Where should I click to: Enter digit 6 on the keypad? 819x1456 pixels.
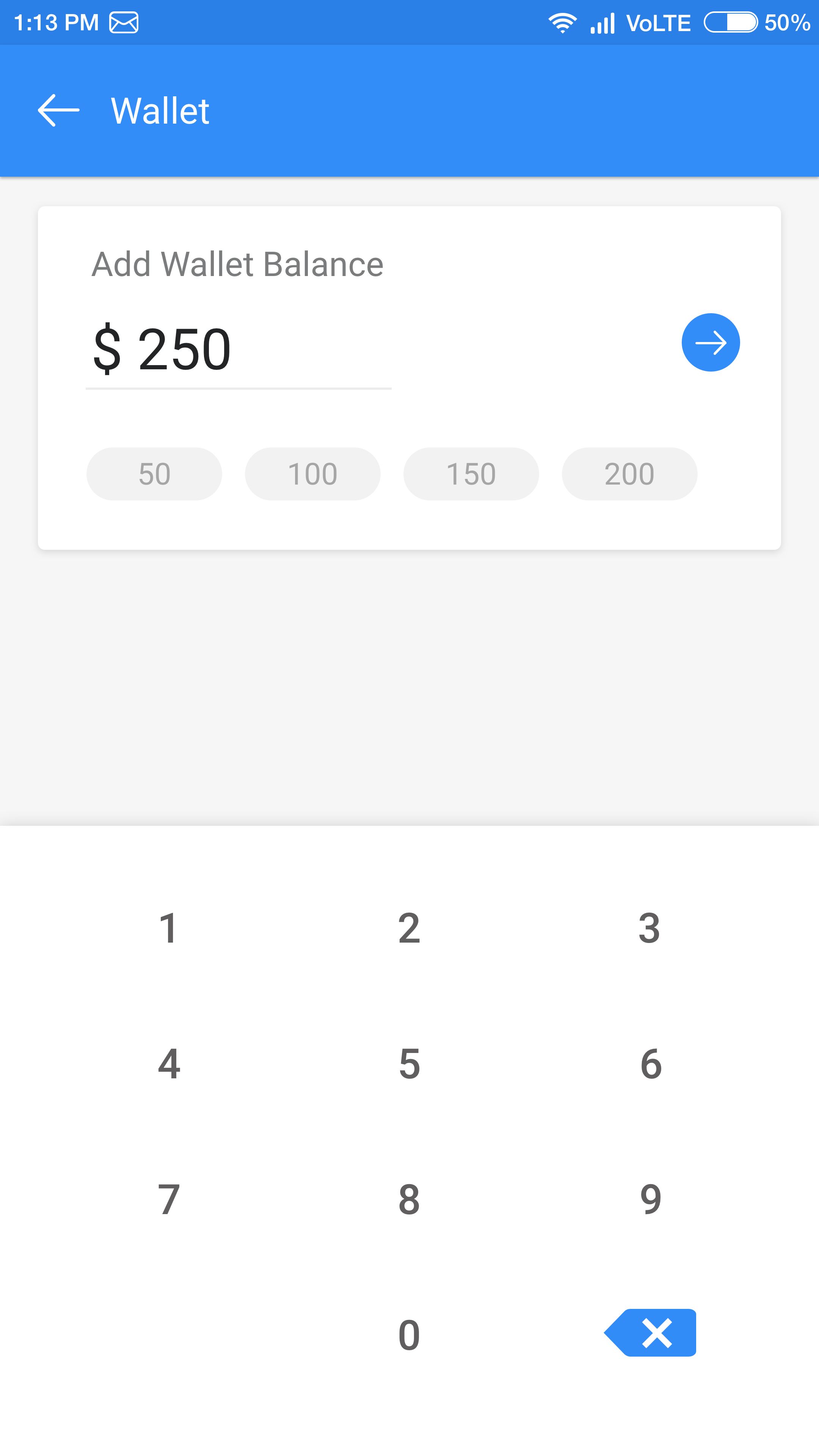[651, 1064]
